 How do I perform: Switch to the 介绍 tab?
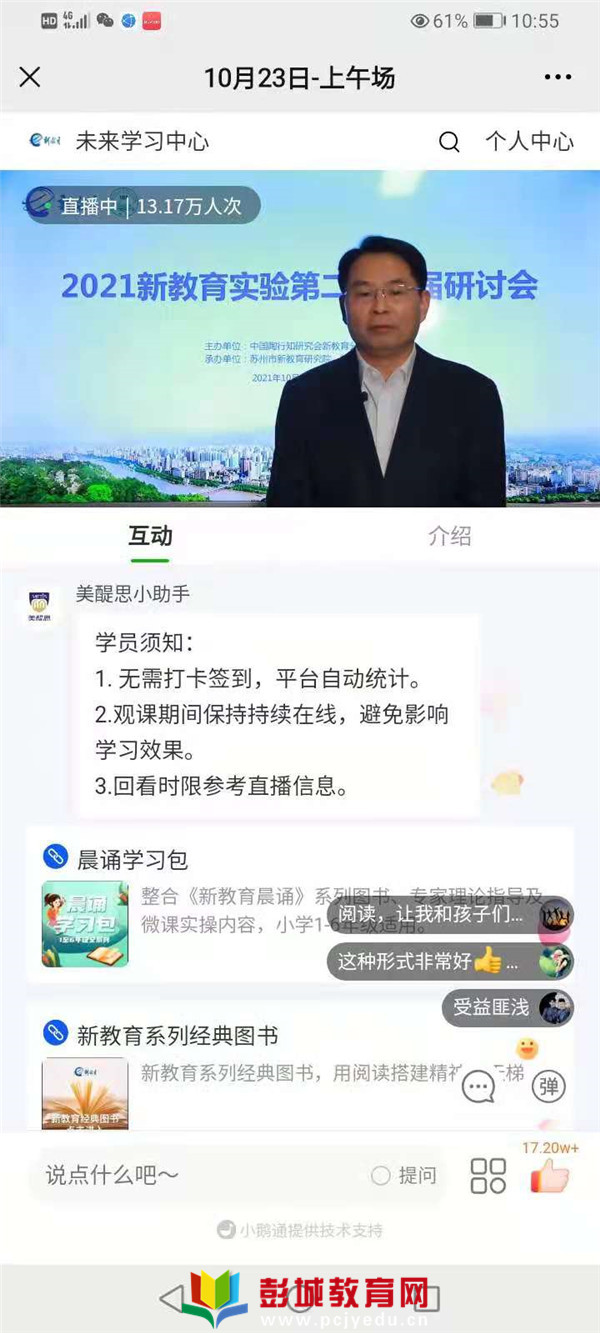449,536
